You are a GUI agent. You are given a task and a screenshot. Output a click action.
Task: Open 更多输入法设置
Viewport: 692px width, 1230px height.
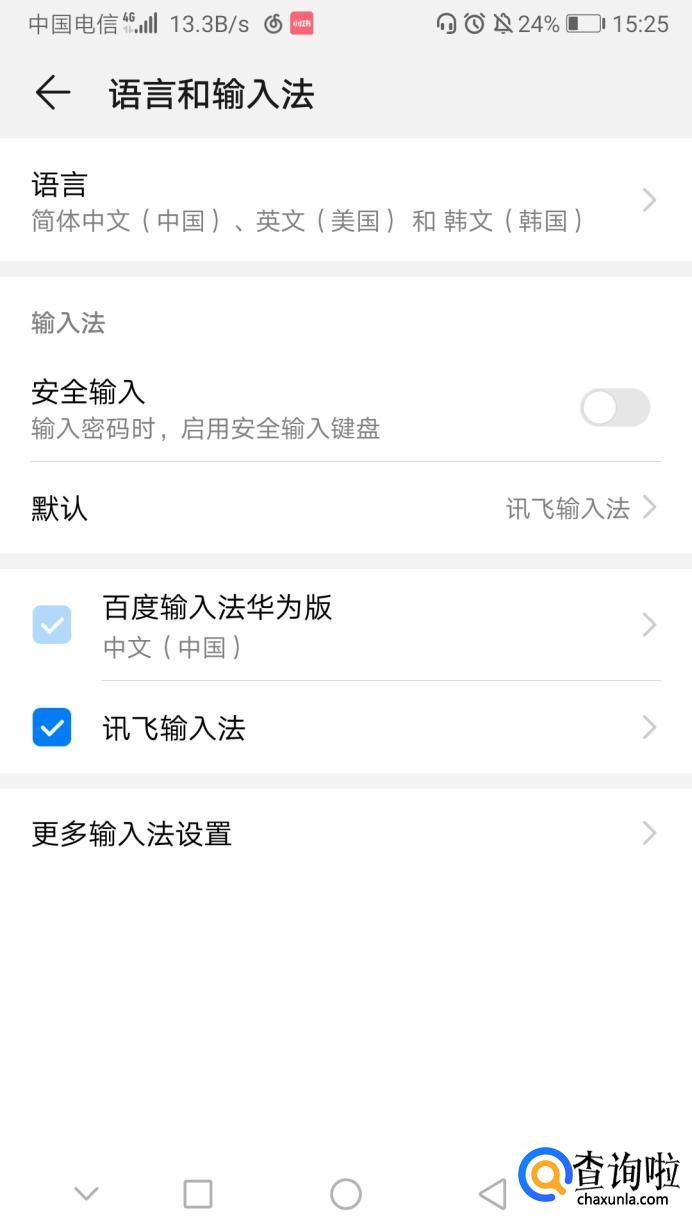point(345,833)
